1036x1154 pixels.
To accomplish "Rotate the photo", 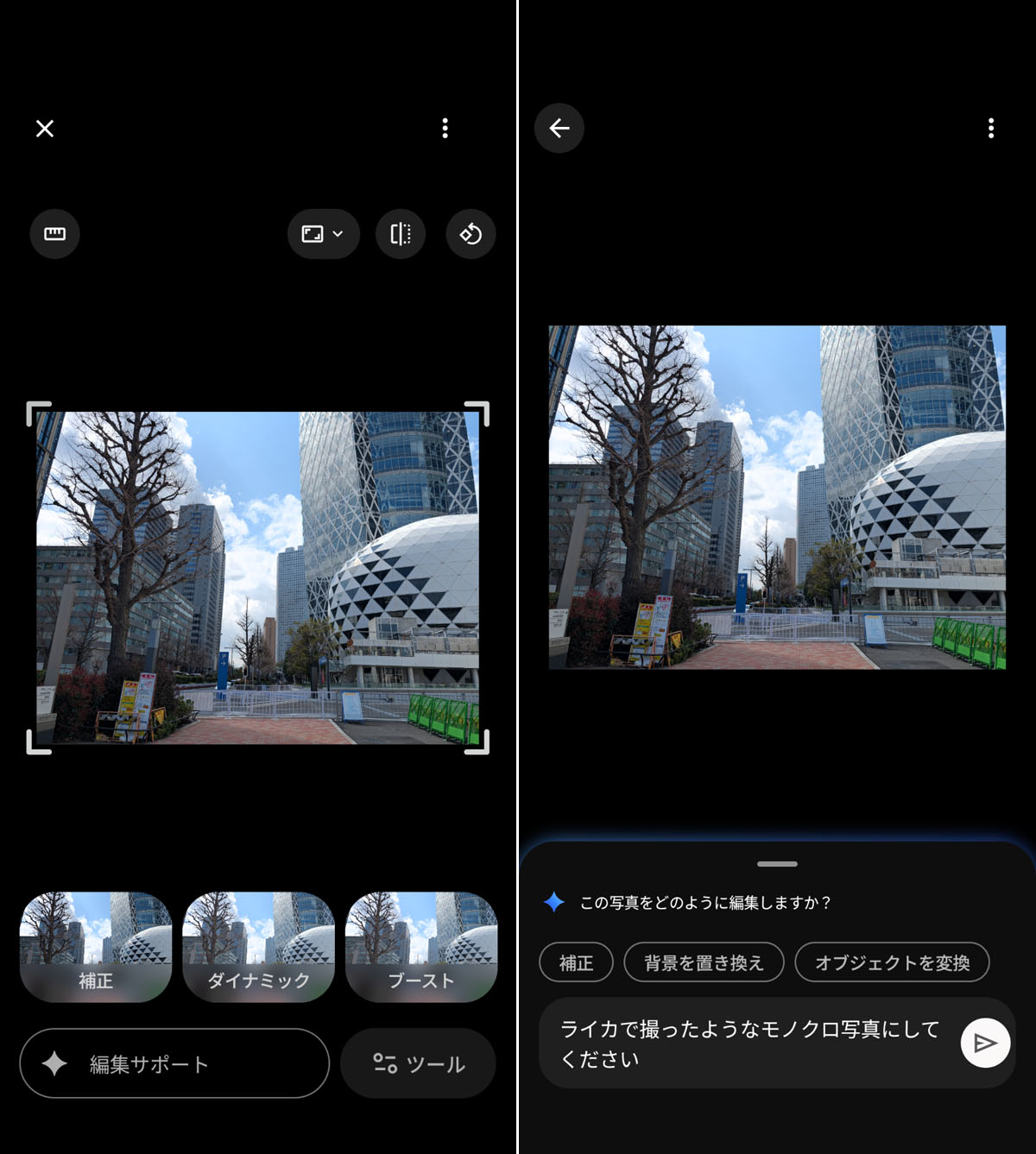I will [x=471, y=234].
